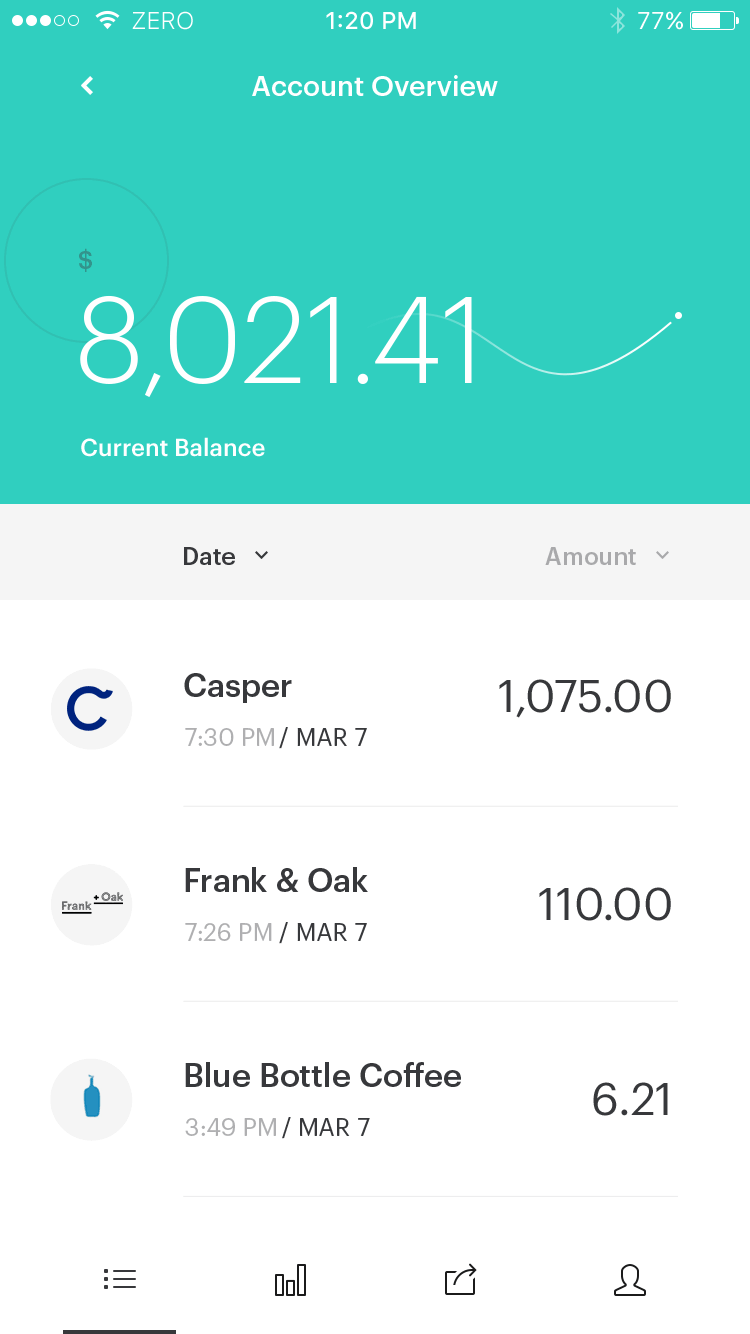Select the Casper merchant logo
The height and width of the screenshot is (1334, 750).
point(91,709)
